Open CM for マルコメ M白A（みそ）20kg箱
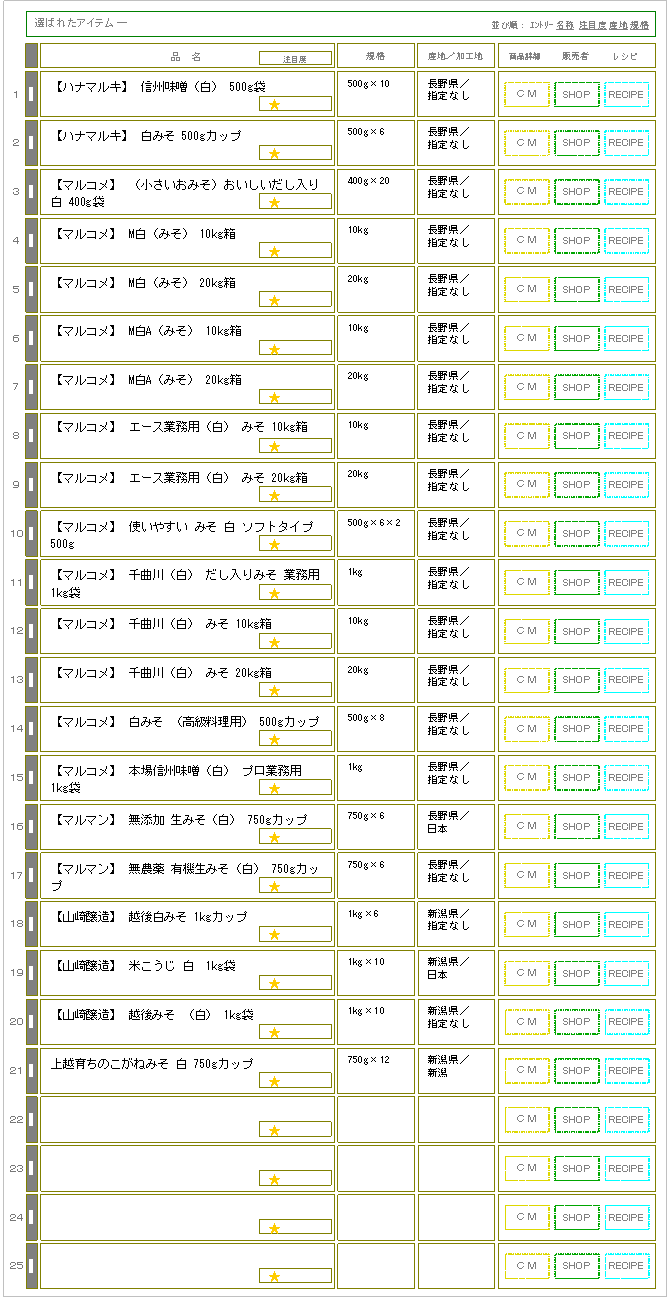This screenshot has height=1298, width=668. click(527, 387)
